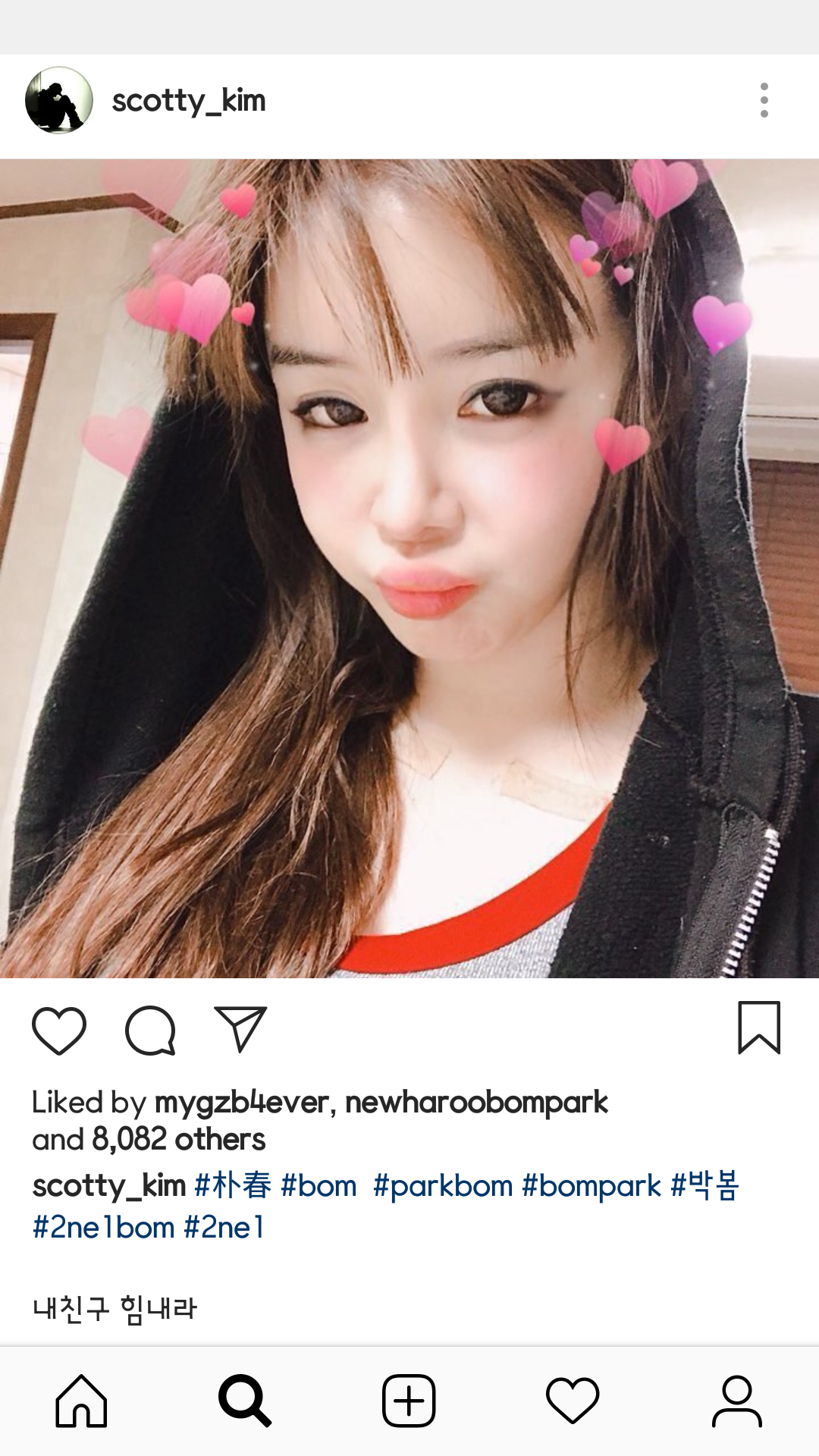This screenshot has width=819, height=1456.
Task: Create a new post
Action: coord(409,1401)
